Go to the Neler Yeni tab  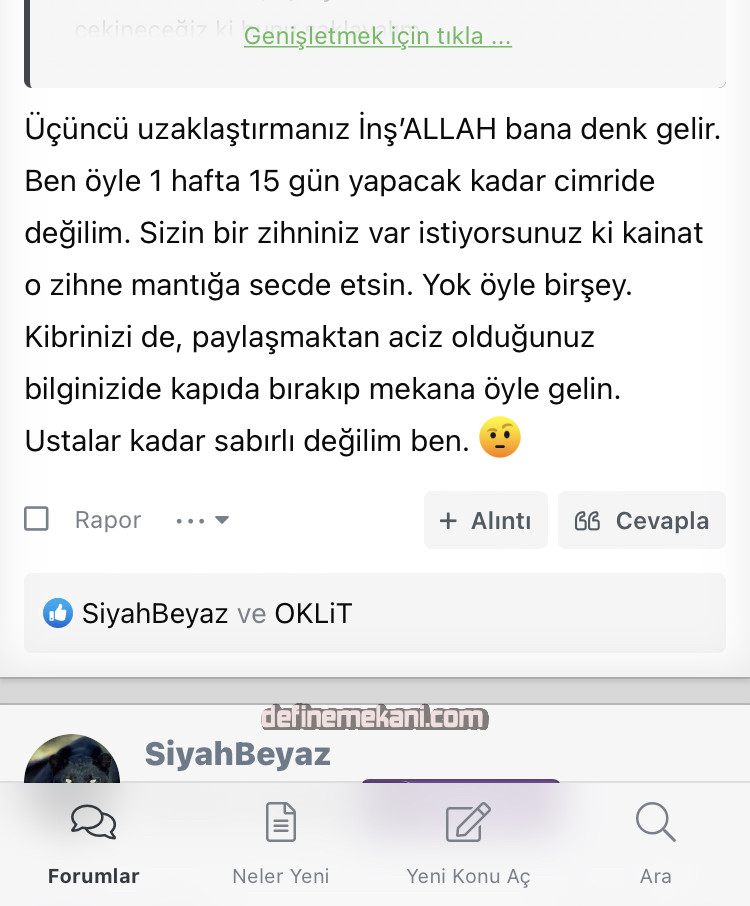(281, 845)
